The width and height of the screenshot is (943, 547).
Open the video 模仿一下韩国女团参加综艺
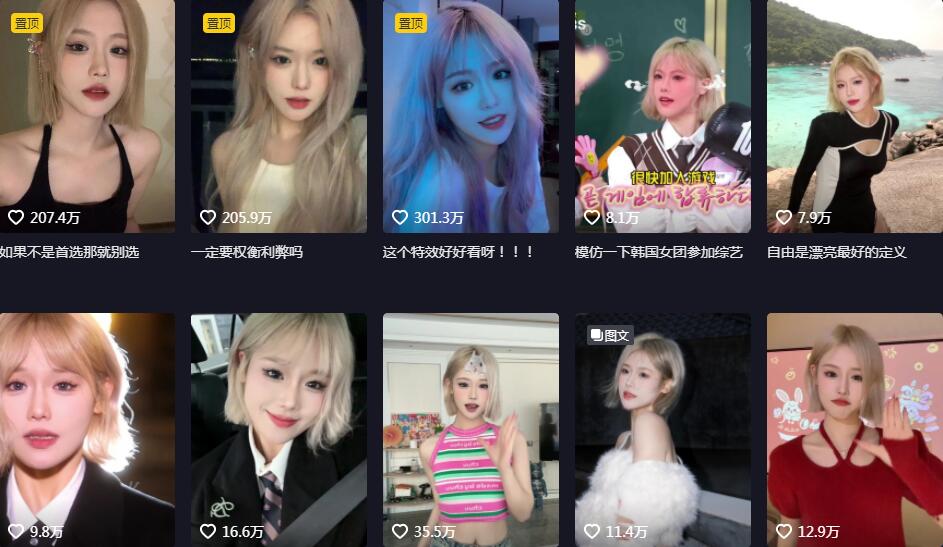662,115
